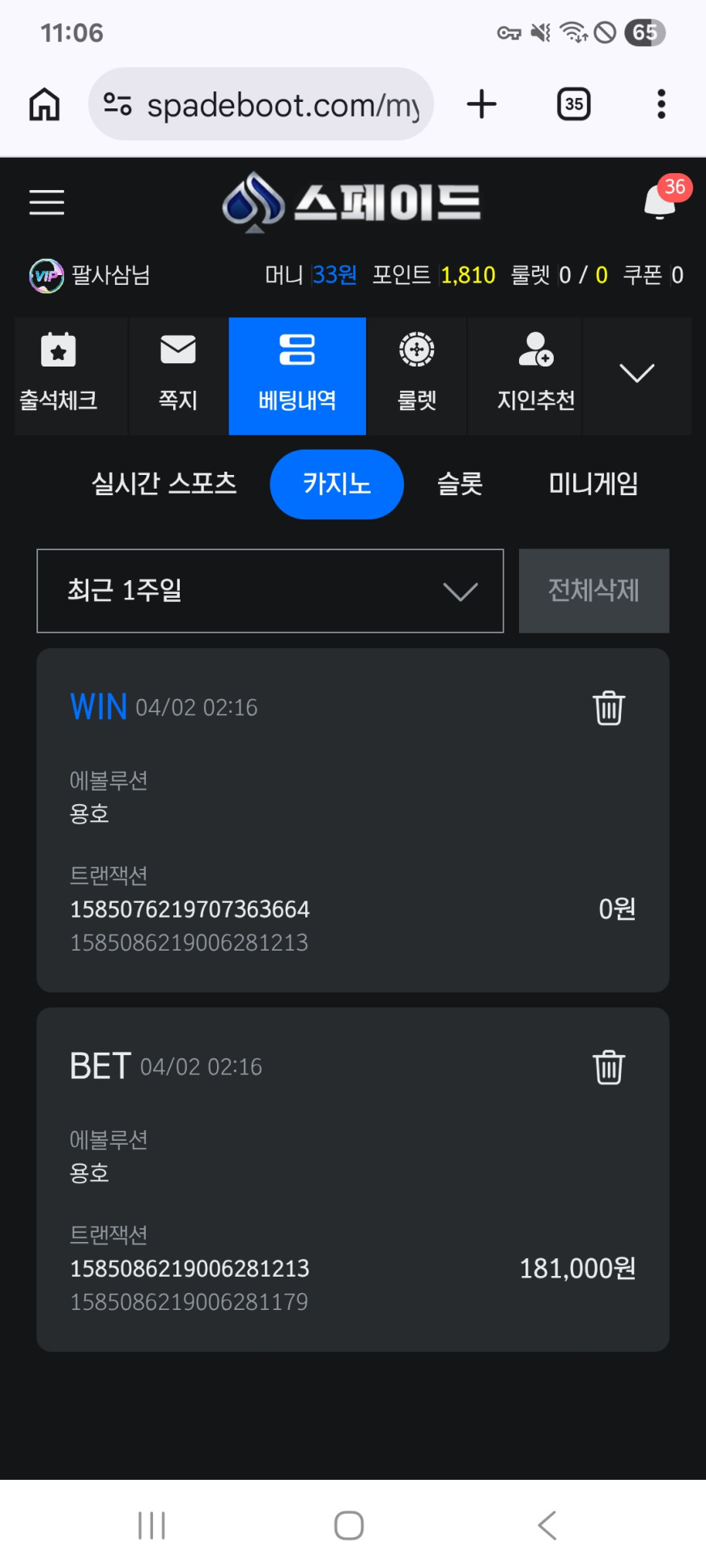
Task: Open a new browser tab
Action: click(x=482, y=104)
